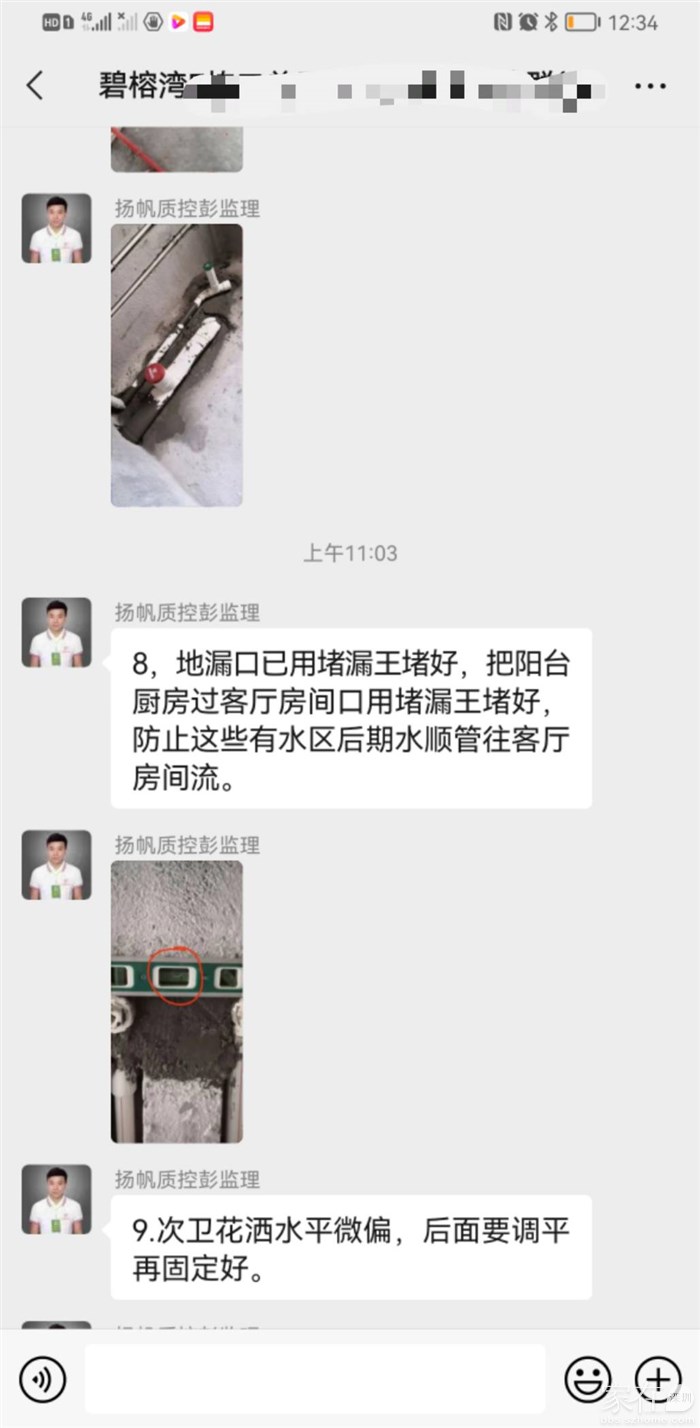Open the plus attachment menu
The height and width of the screenshot is (1428, 700).
[658, 1380]
